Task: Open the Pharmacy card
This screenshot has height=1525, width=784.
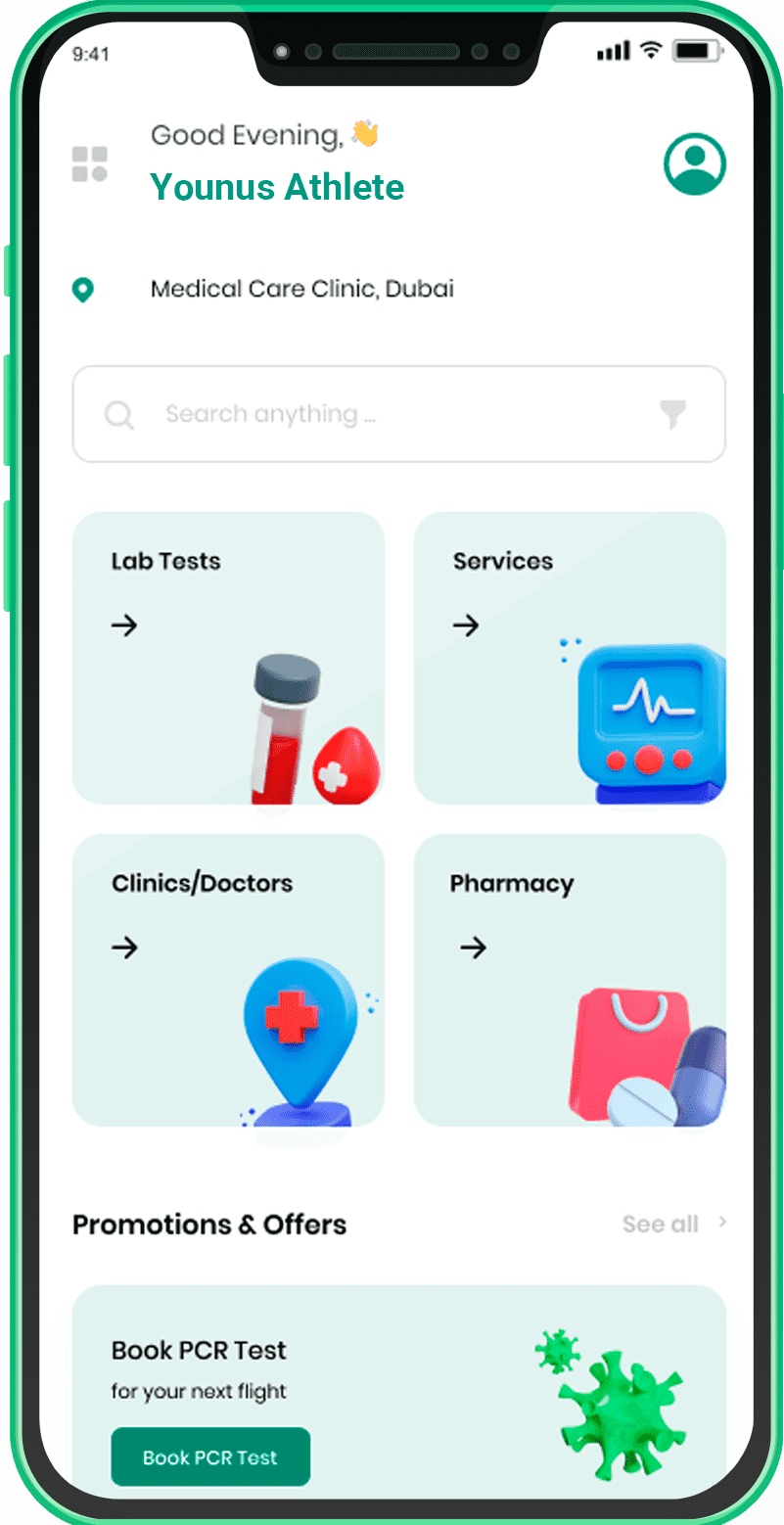Action: [570, 980]
